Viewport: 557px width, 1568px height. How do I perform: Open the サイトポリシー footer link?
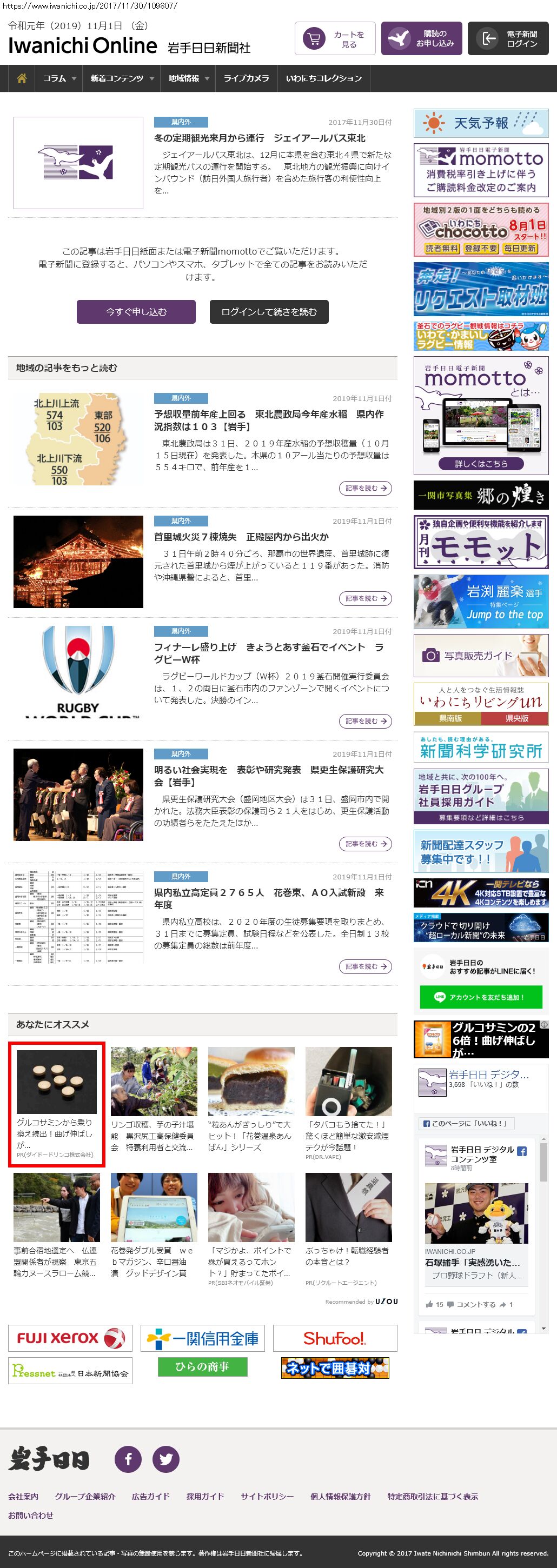267,1496
